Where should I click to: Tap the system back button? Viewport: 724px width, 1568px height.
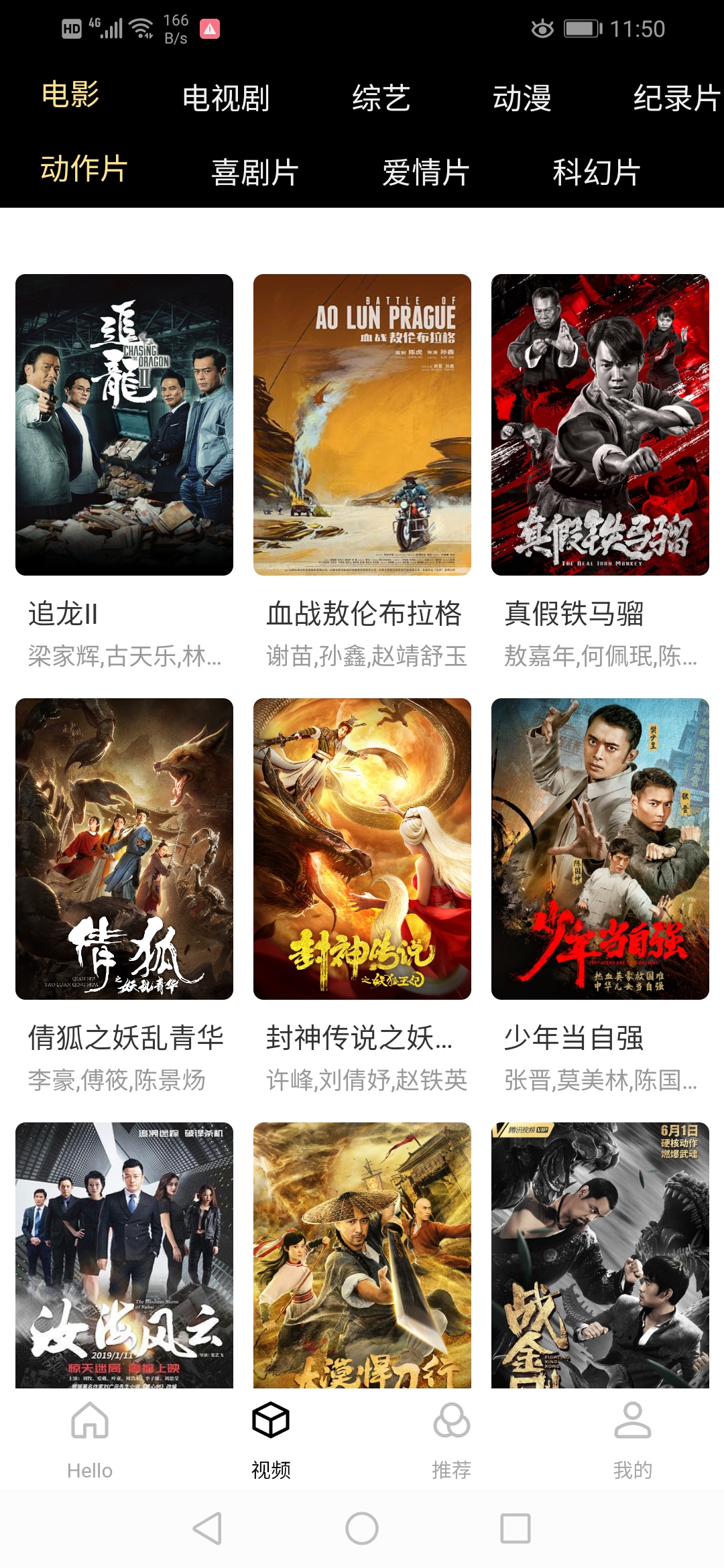click(x=208, y=1528)
